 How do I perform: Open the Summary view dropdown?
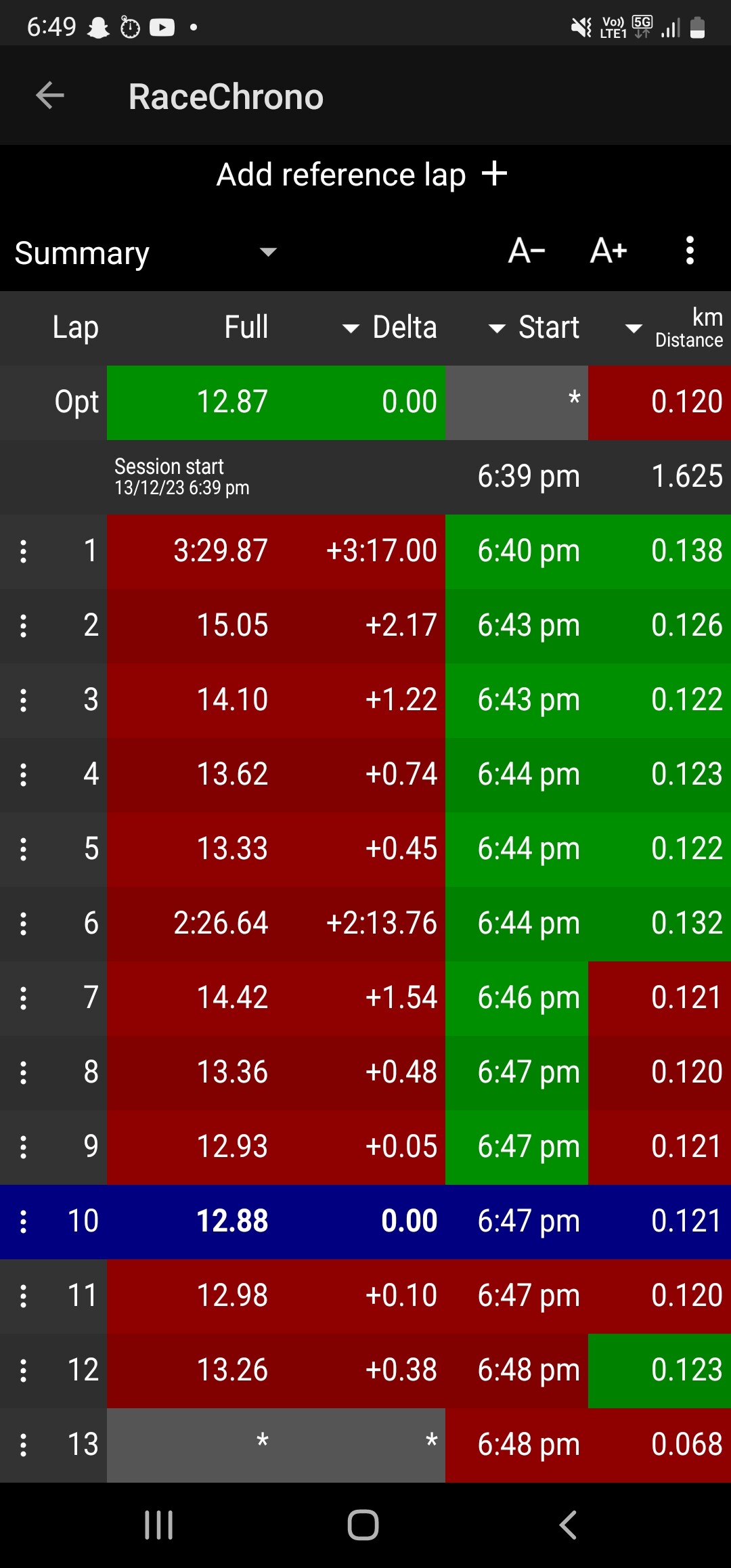click(x=146, y=253)
